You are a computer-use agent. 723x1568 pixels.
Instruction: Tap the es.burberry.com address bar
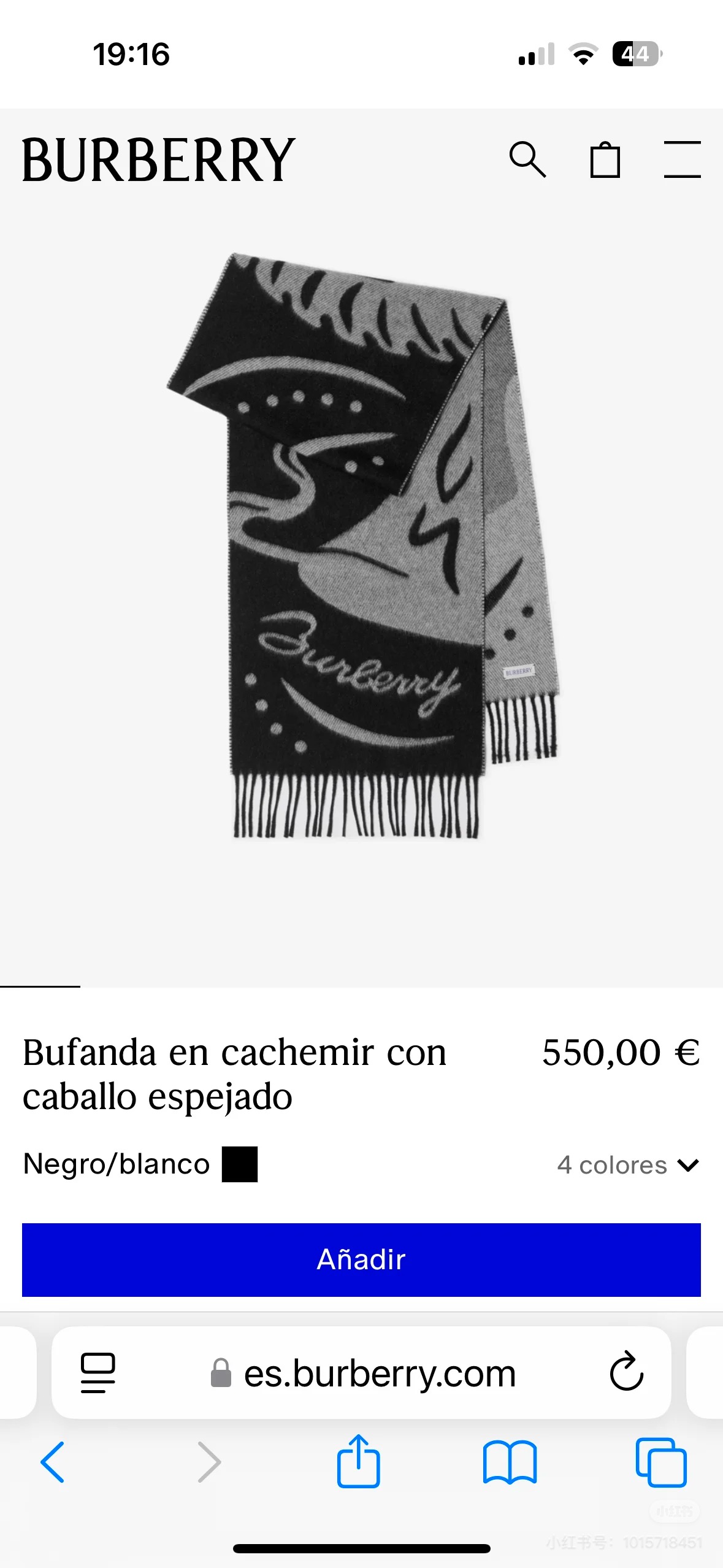point(379,1373)
